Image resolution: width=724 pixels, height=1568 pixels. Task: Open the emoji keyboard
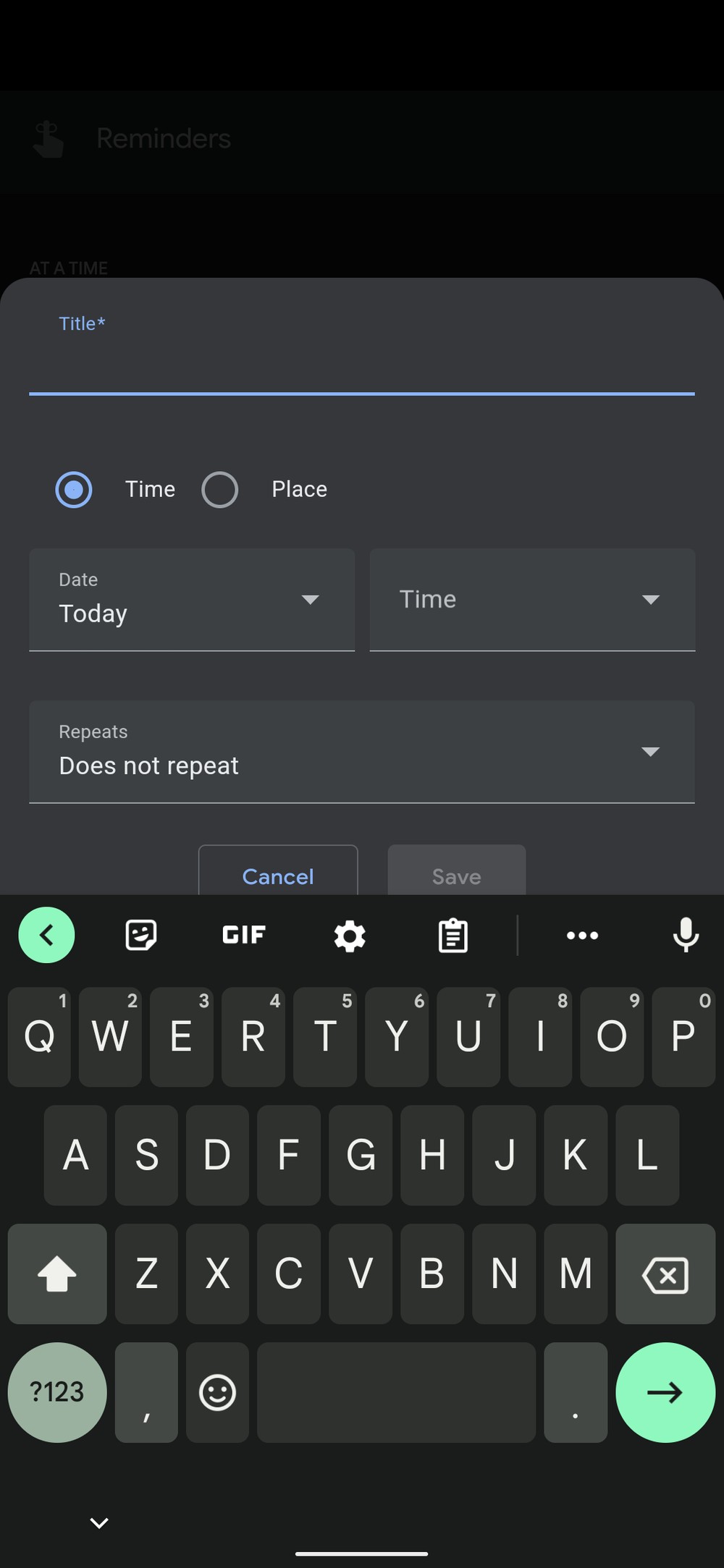(217, 1393)
